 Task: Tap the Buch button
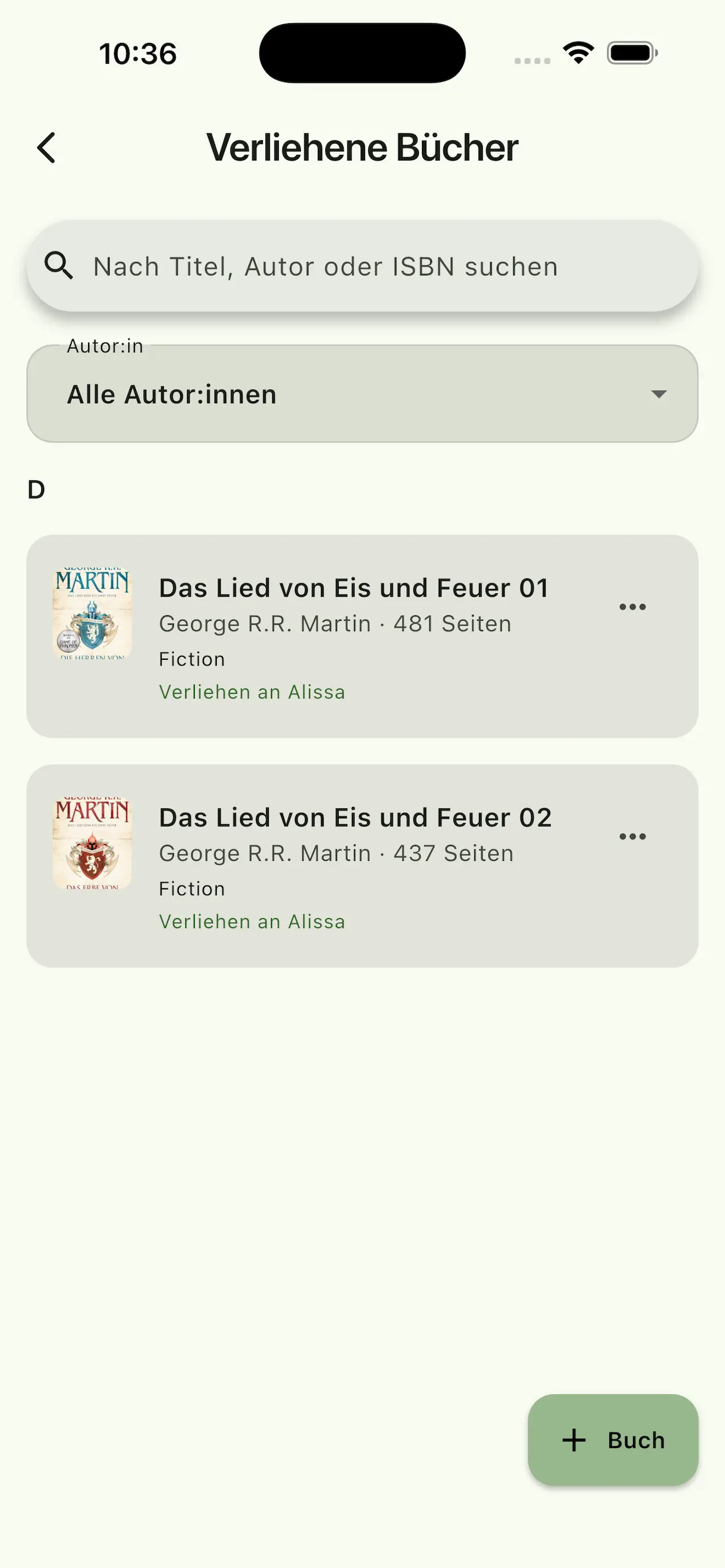pyautogui.click(x=613, y=1441)
